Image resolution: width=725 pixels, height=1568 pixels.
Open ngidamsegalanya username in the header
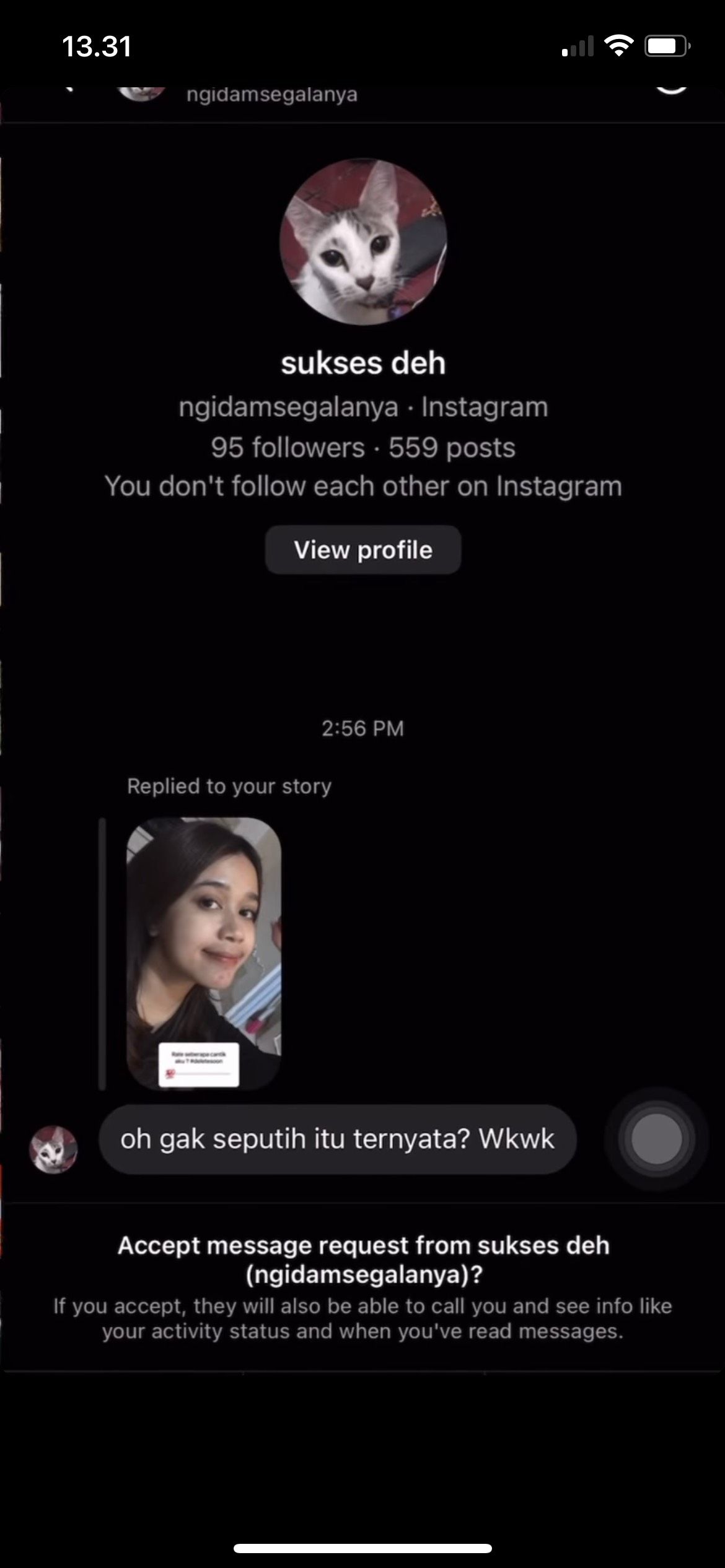point(271,95)
